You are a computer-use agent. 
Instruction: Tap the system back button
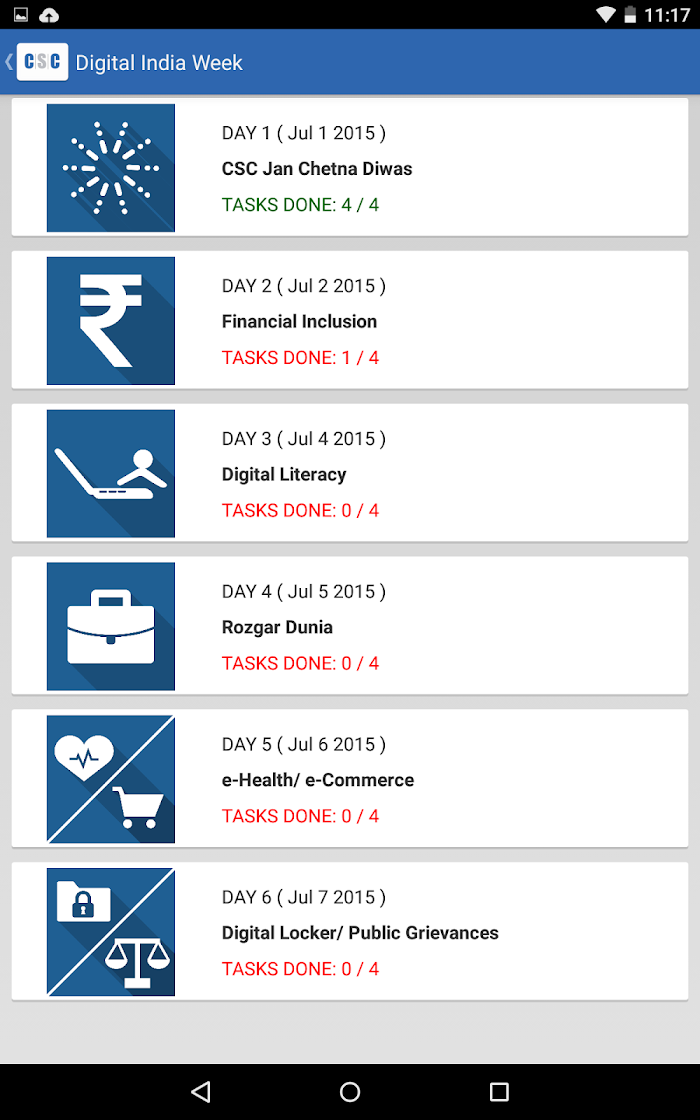coord(201,1091)
